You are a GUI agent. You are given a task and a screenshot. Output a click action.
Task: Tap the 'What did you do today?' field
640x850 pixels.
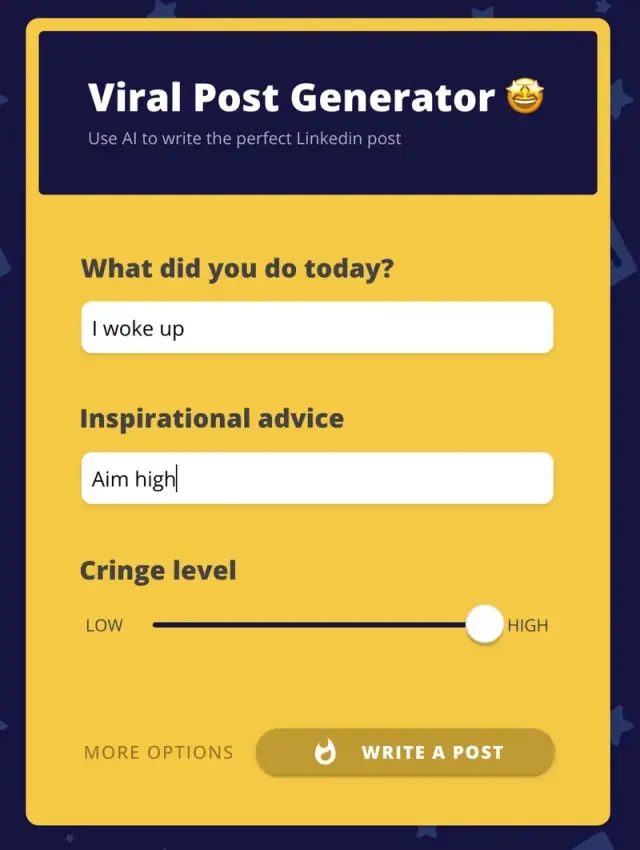tap(316, 328)
